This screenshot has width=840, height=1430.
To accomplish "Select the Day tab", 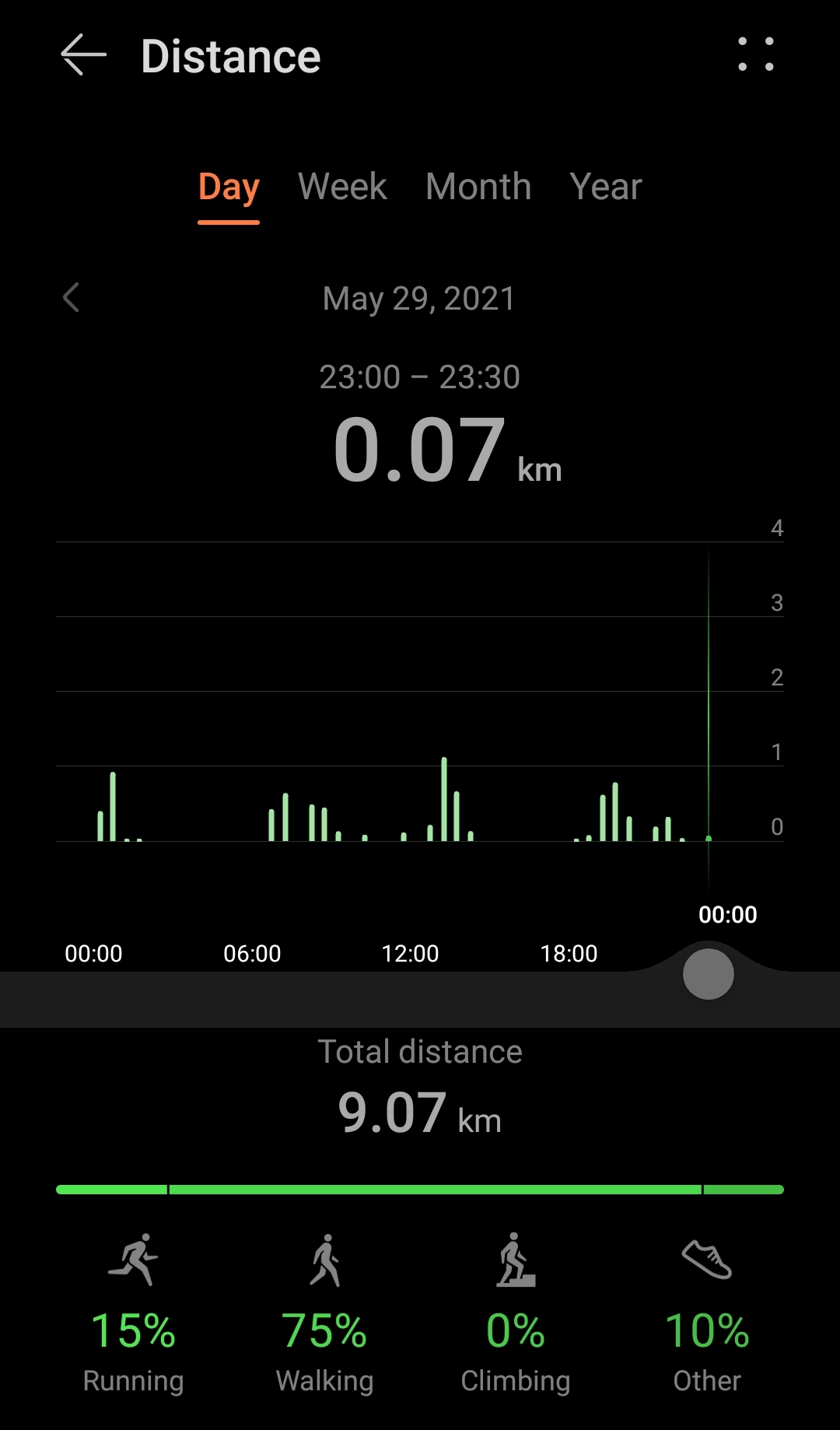I will (x=229, y=187).
